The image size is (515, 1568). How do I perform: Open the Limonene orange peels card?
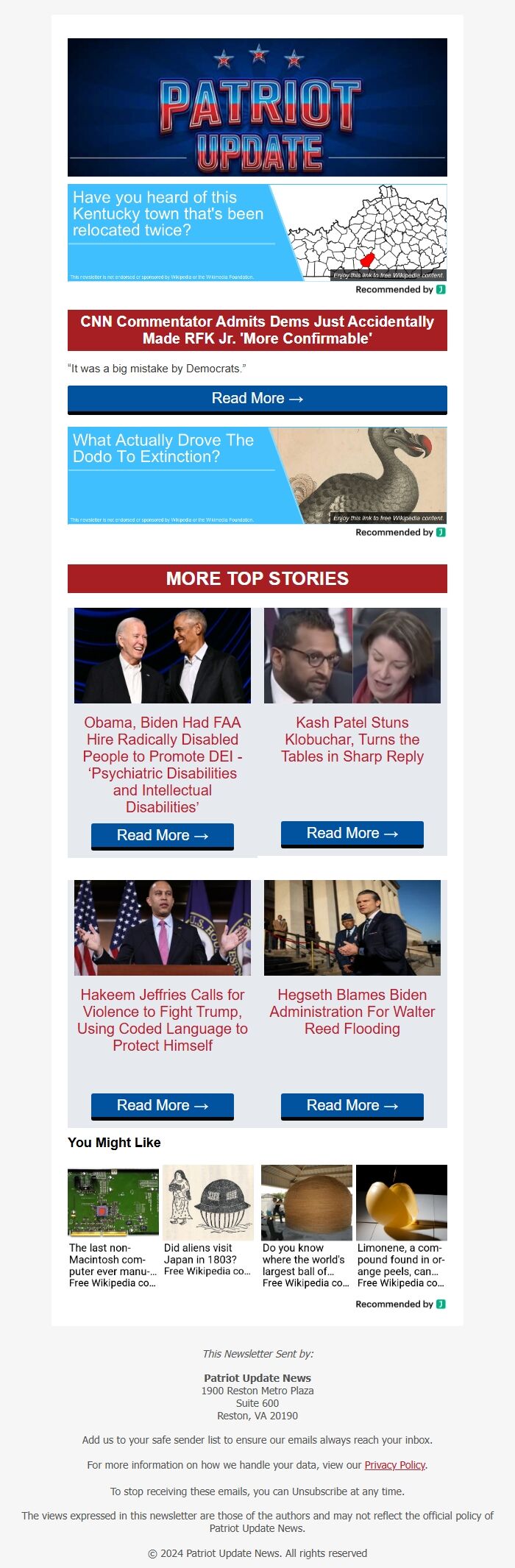401,1225
